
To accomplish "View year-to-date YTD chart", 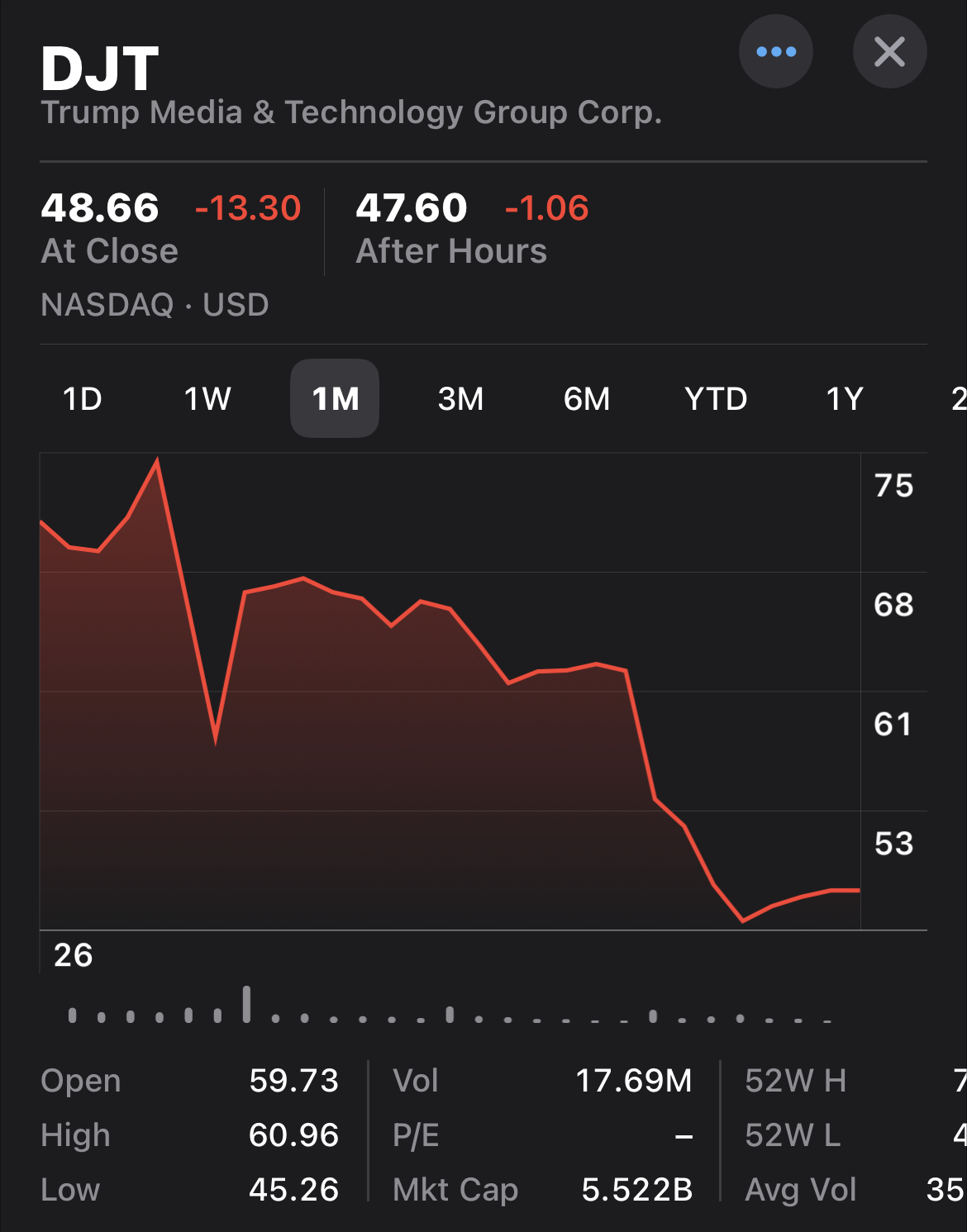I will (716, 399).
